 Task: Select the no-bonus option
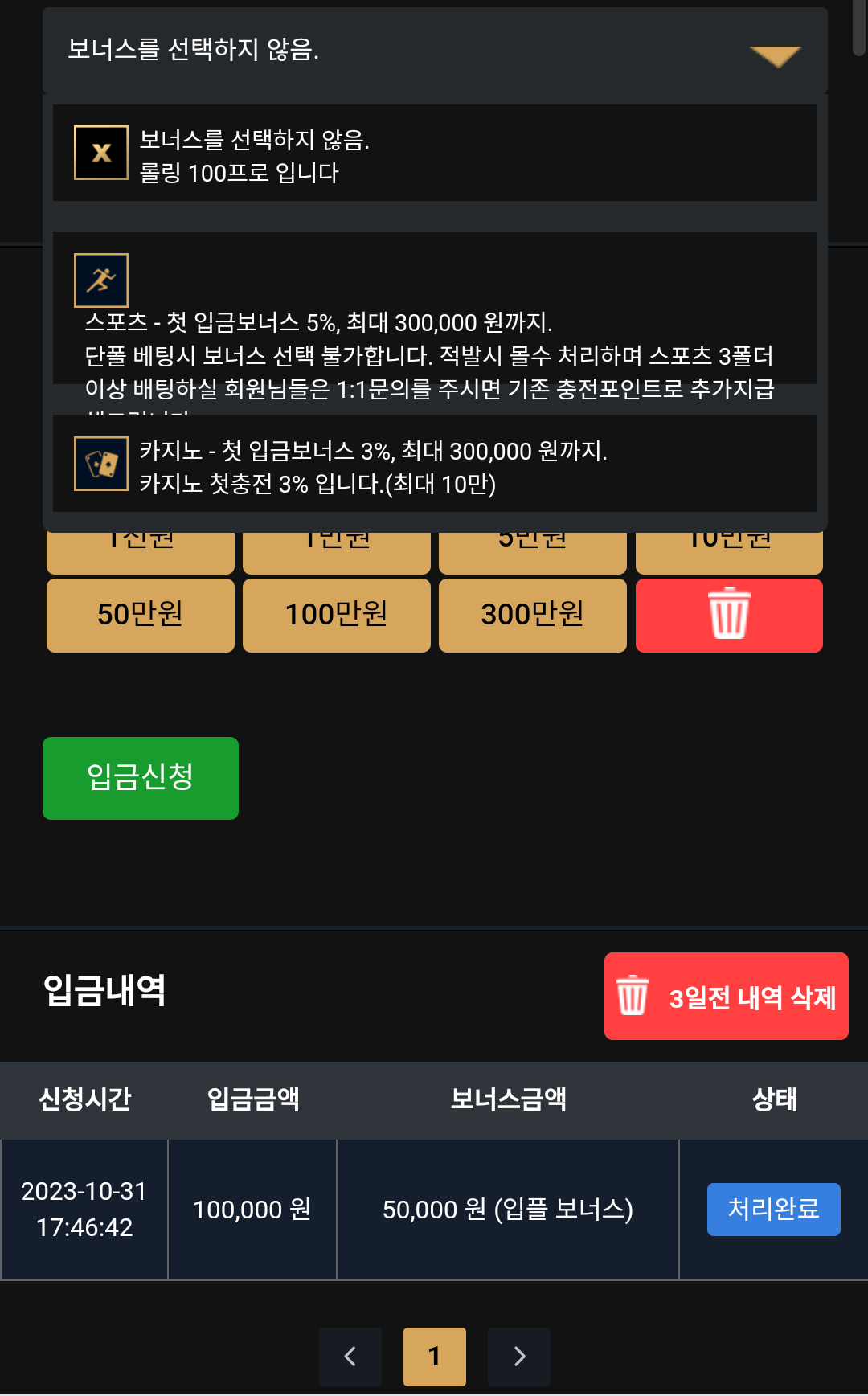pos(435,153)
